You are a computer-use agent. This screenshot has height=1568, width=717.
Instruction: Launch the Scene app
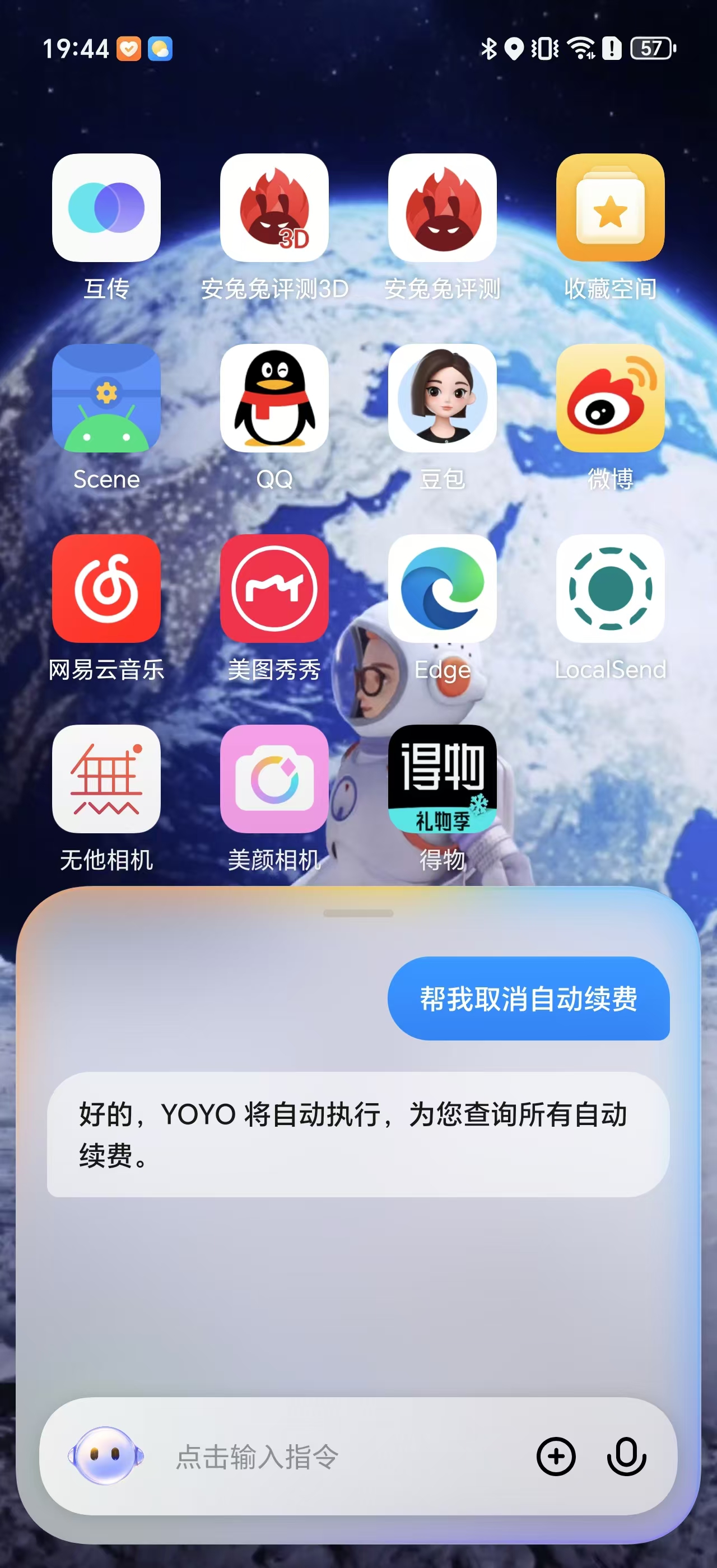(x=106, y=398)
